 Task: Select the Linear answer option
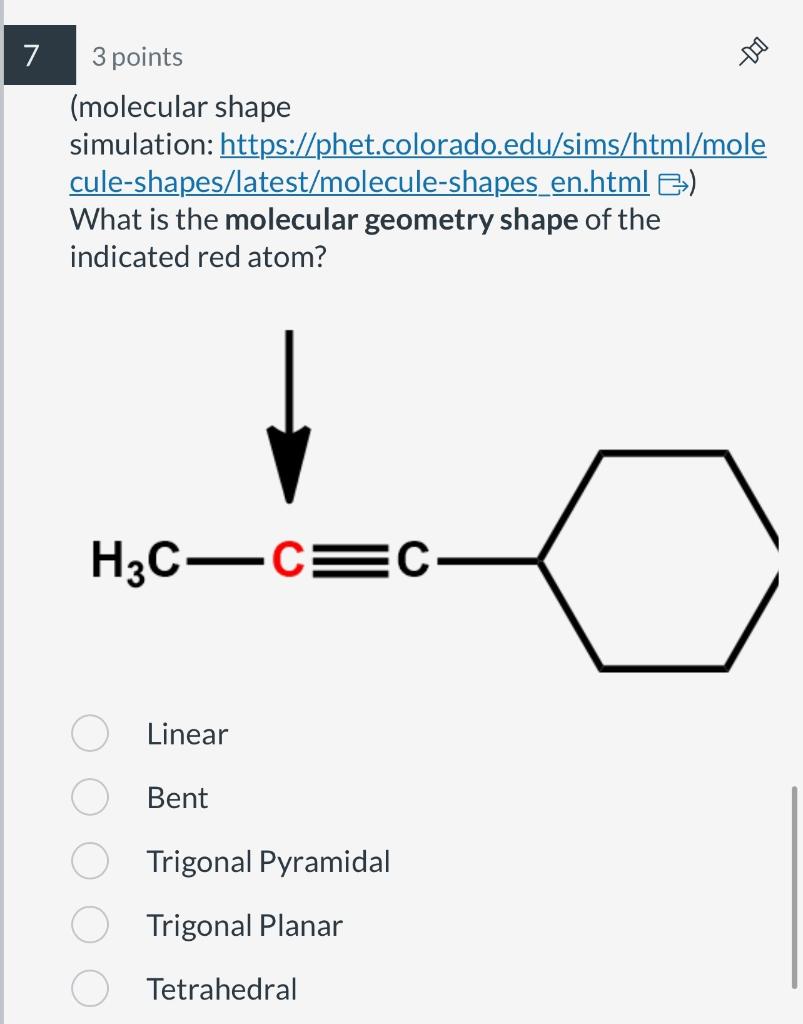tap(89, 732)
